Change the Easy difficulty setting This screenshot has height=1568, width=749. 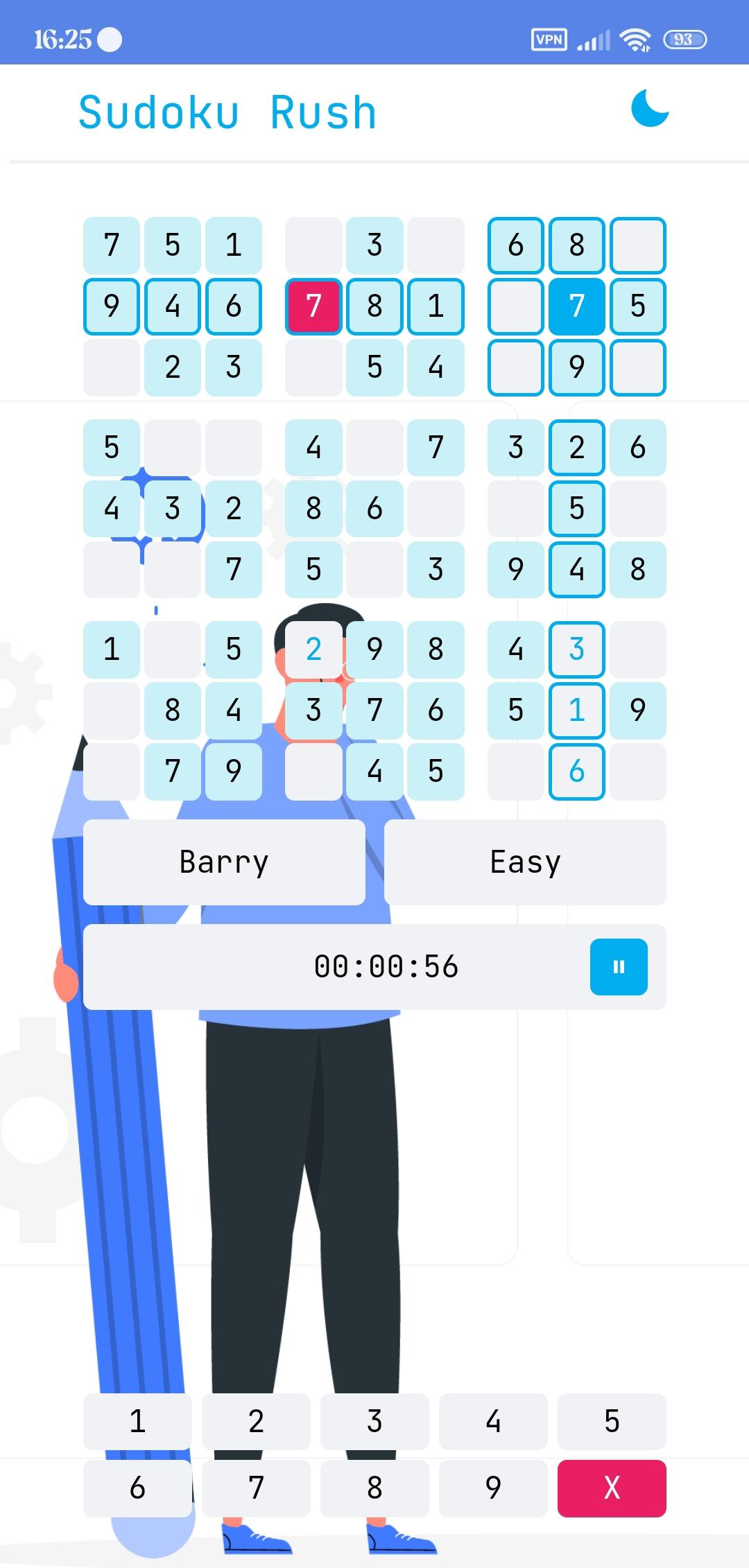[525, 862]
